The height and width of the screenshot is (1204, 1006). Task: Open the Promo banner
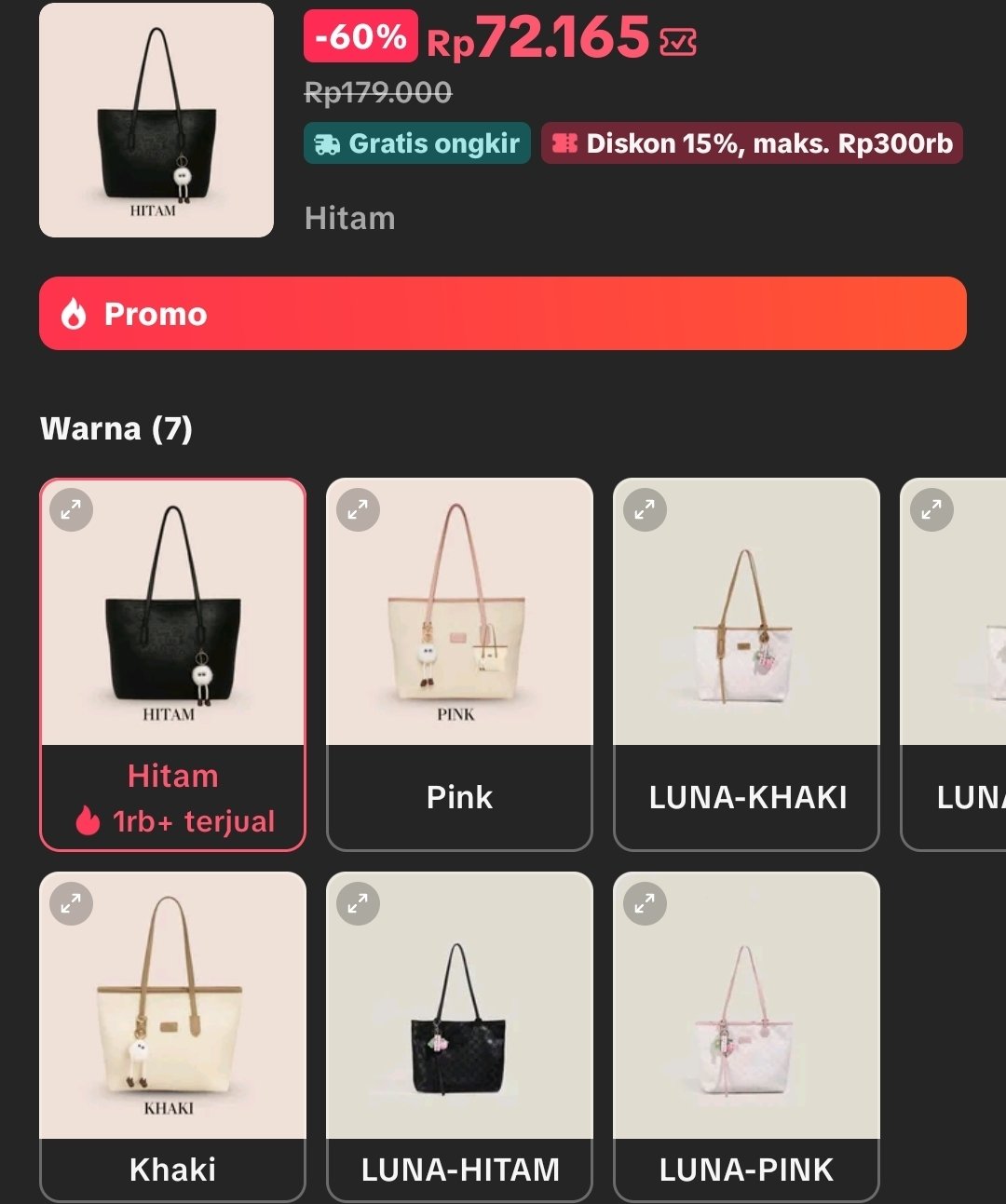[503, 314]
